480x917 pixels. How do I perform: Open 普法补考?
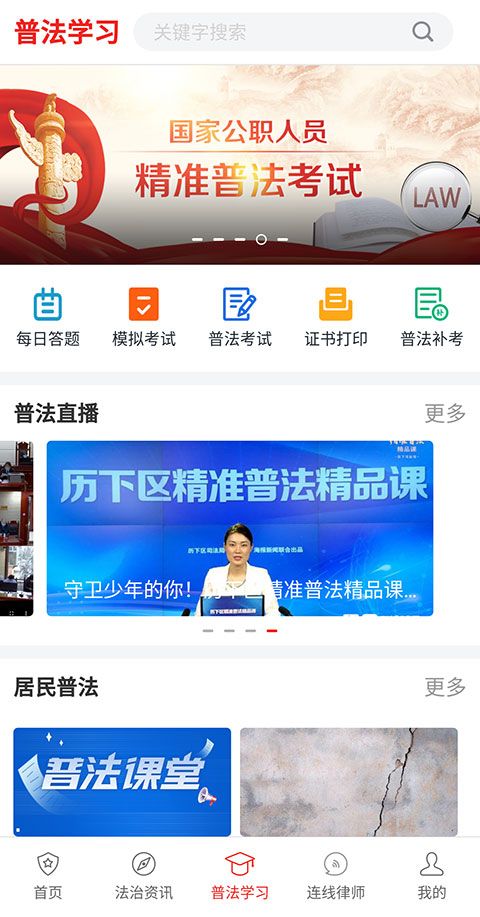pos(431,318)
